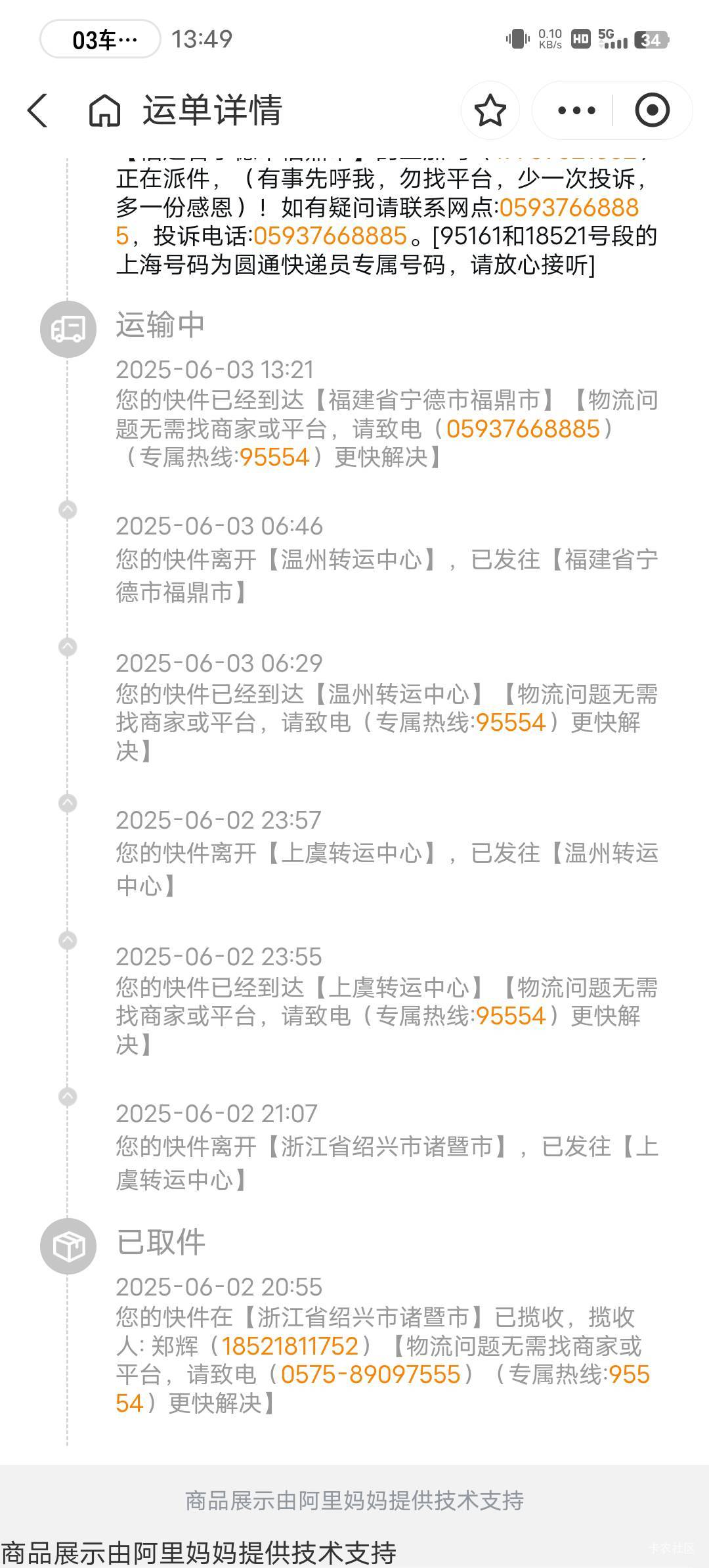Go back using the top-left arrow
Viewport: 709px width, 1568px height.
[x=37, y=110]
